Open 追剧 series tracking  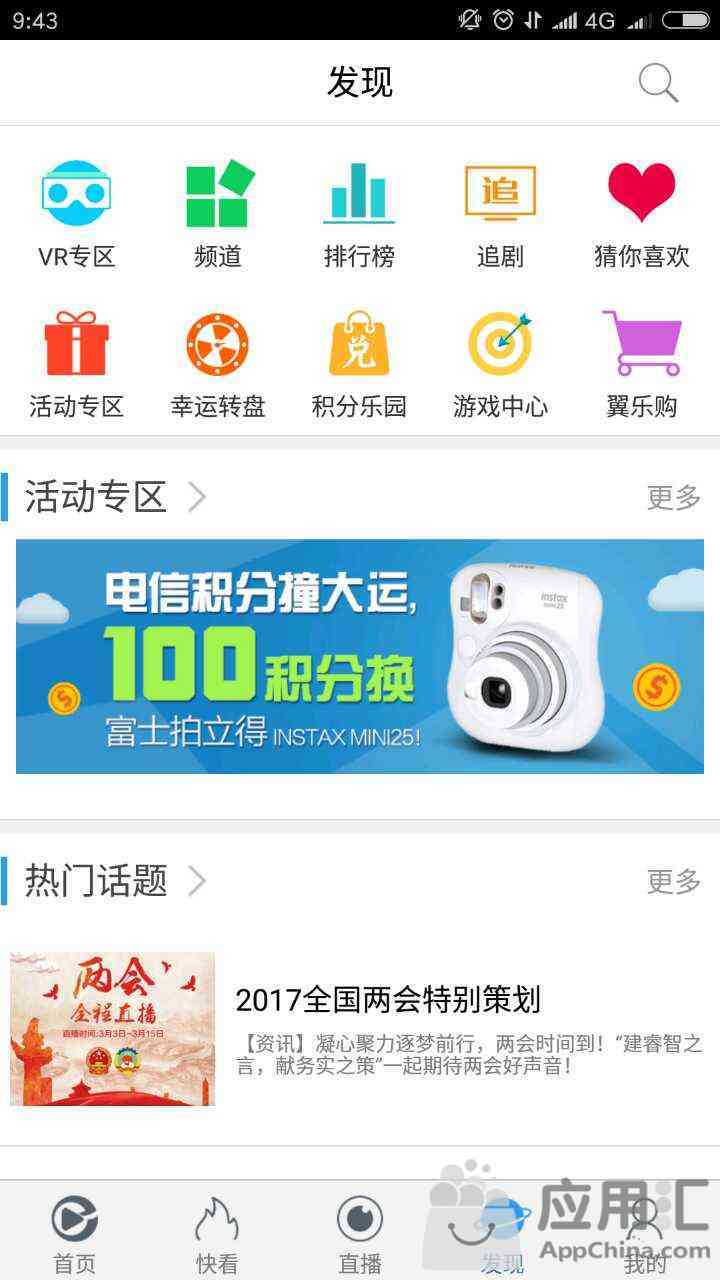click(x=500, y=214)
